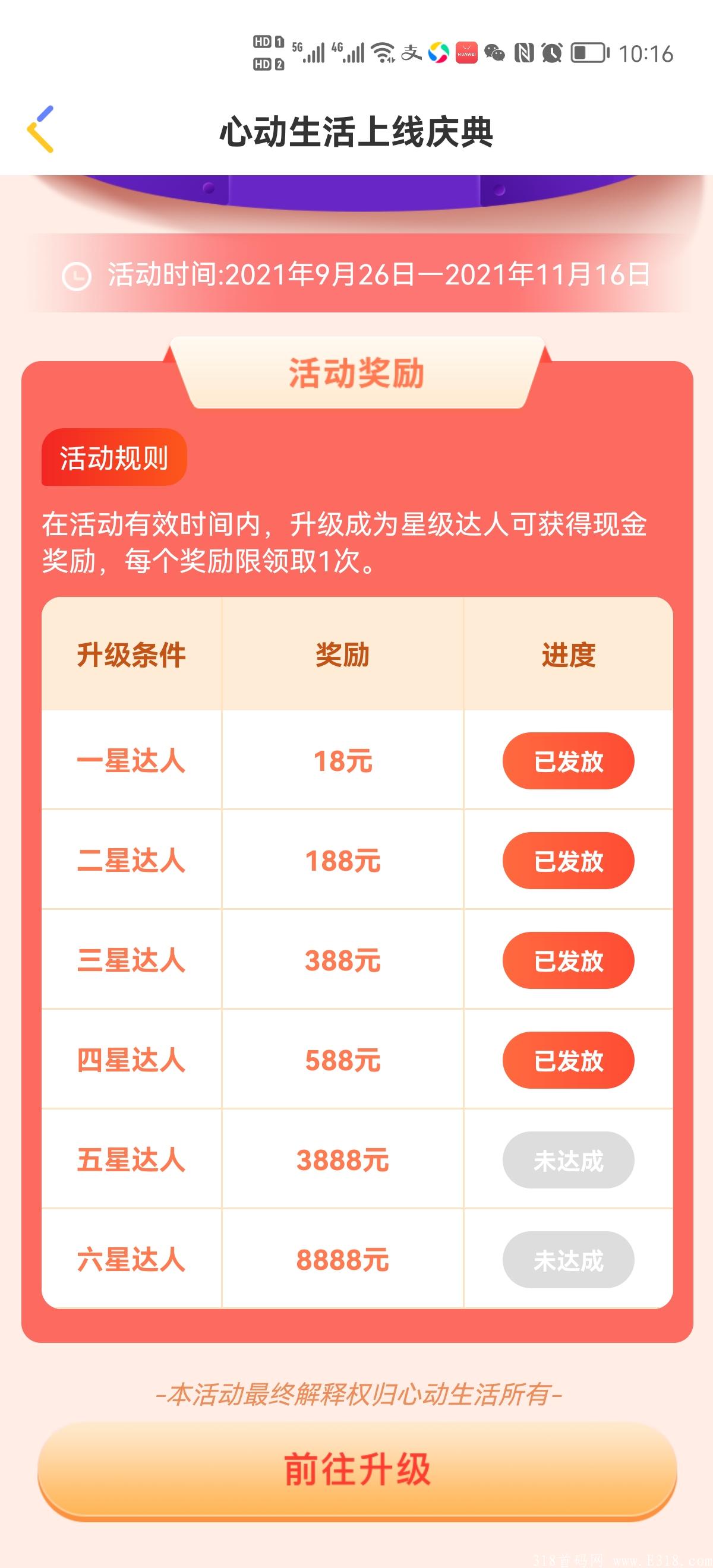Screen dimensions: 713x1568
Task: Tap the clock icon beside the activity time
Action: [x=75, y=277]
